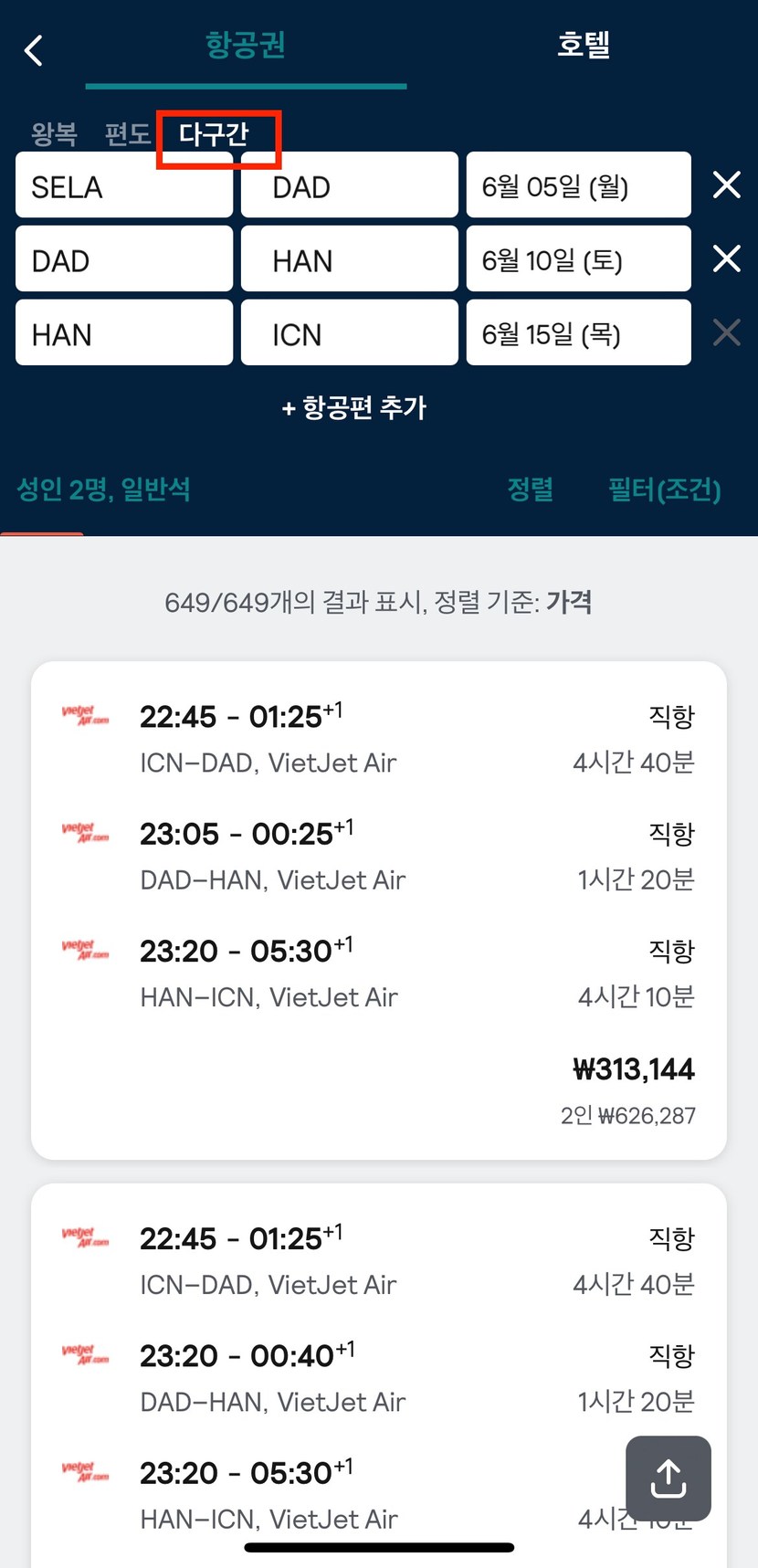Open the ₩313,144 flight result card
The width and height of the screenshot is (758, 1568).
(x=379, y=910)
